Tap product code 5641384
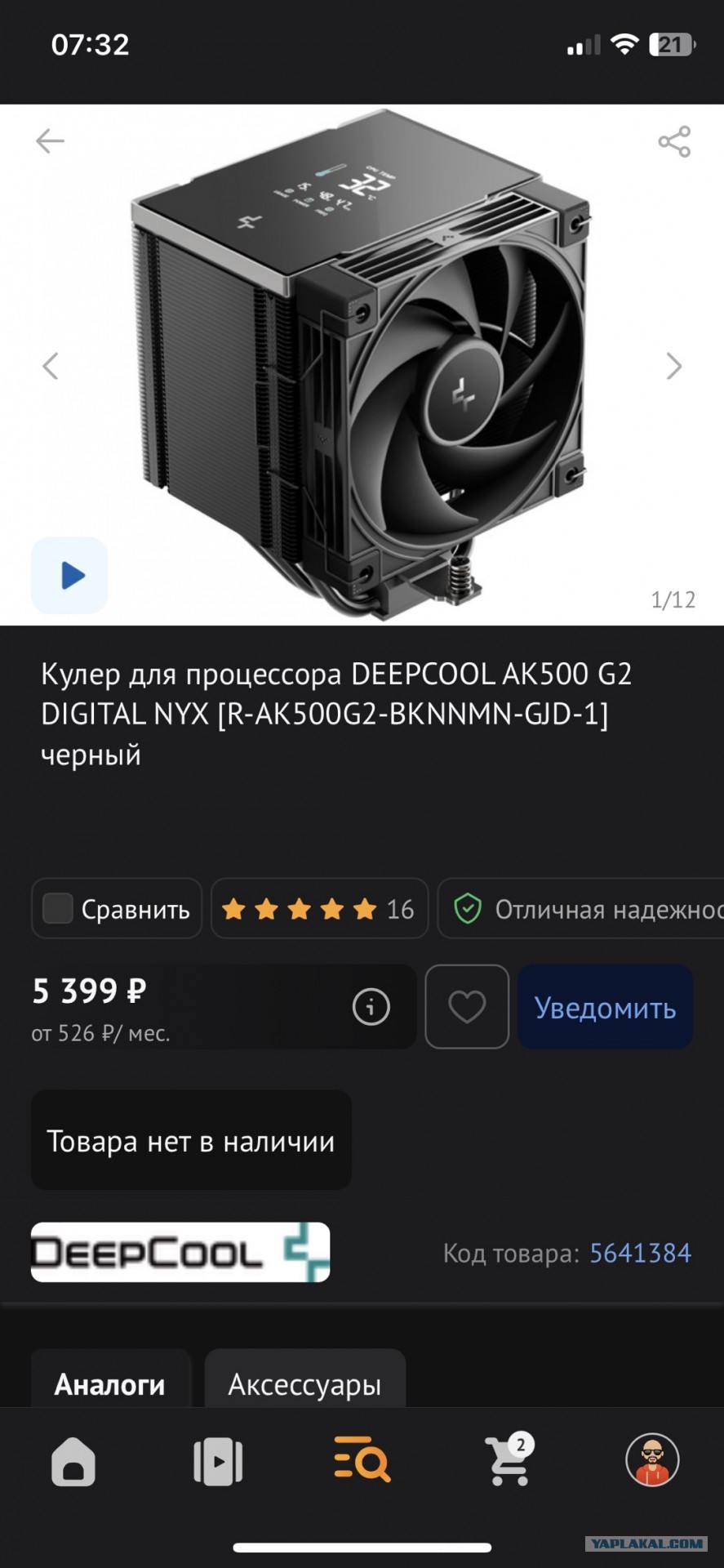The image size is (724, 1568). [x=640, y=1253]
